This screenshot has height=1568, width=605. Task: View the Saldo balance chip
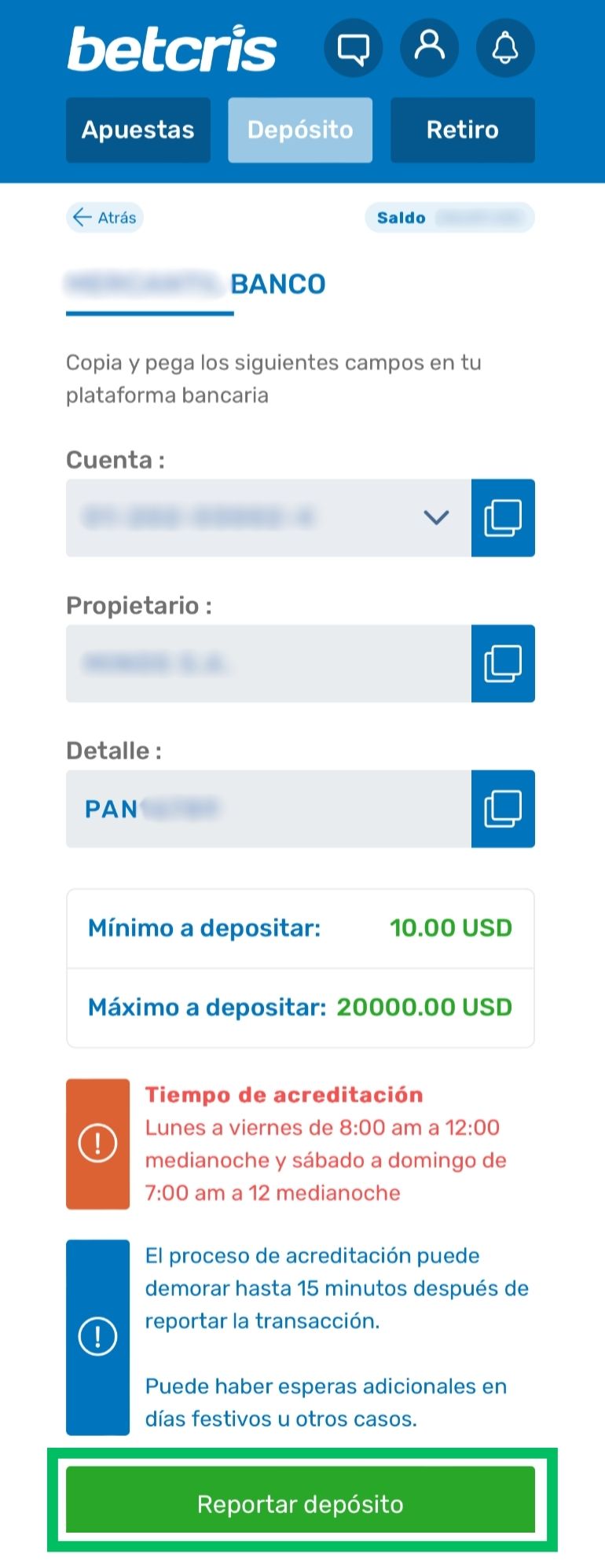point(449,218)
